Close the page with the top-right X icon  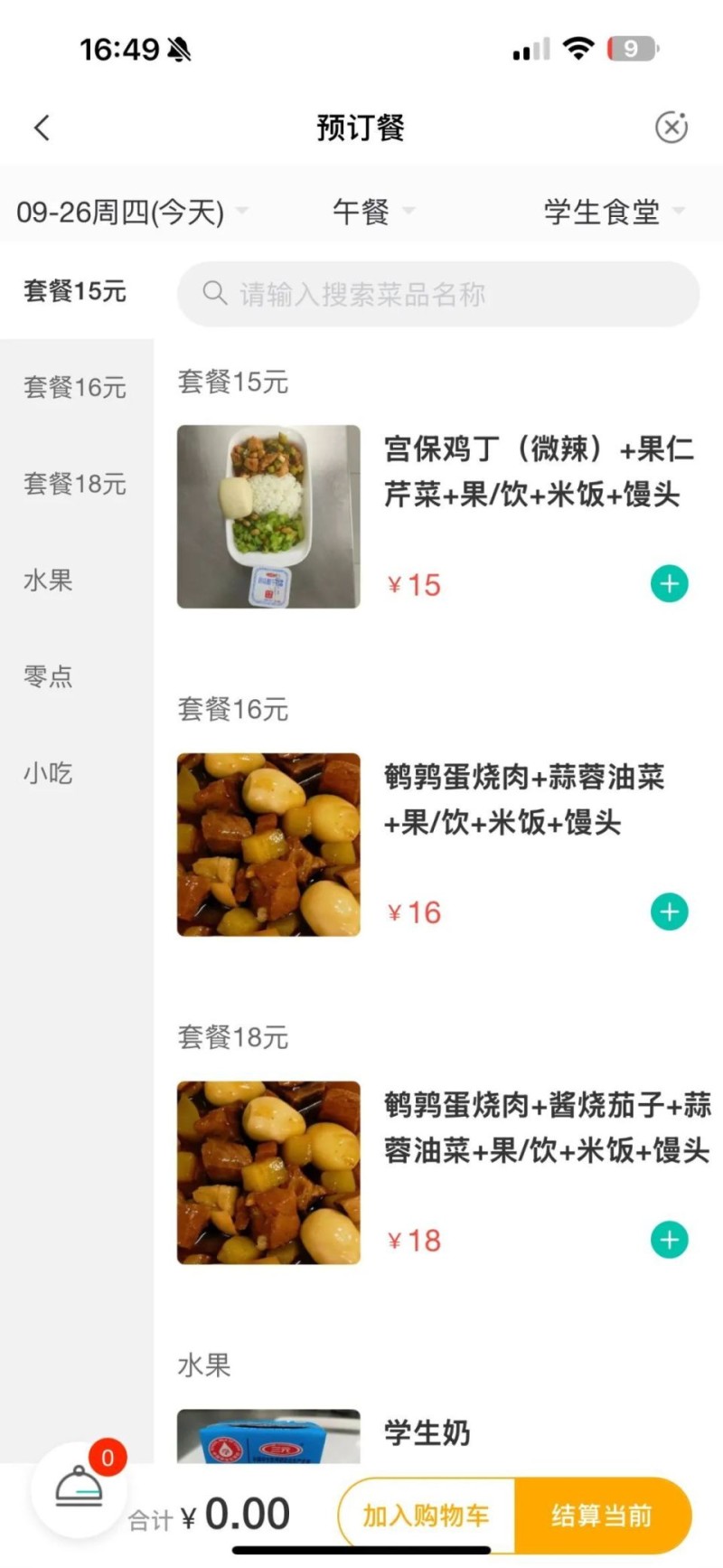click(x=671, y=128)
